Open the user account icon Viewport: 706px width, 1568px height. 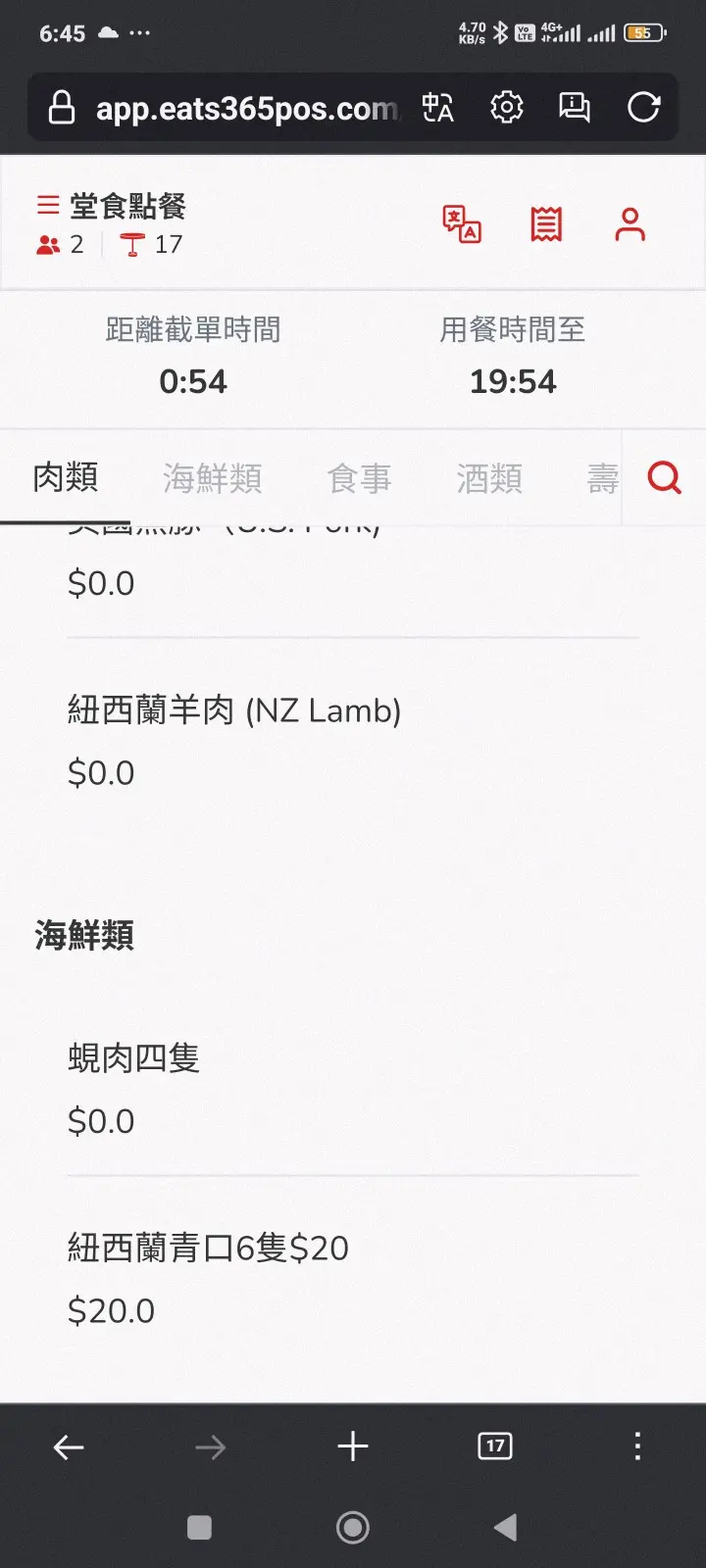point(630,224)
